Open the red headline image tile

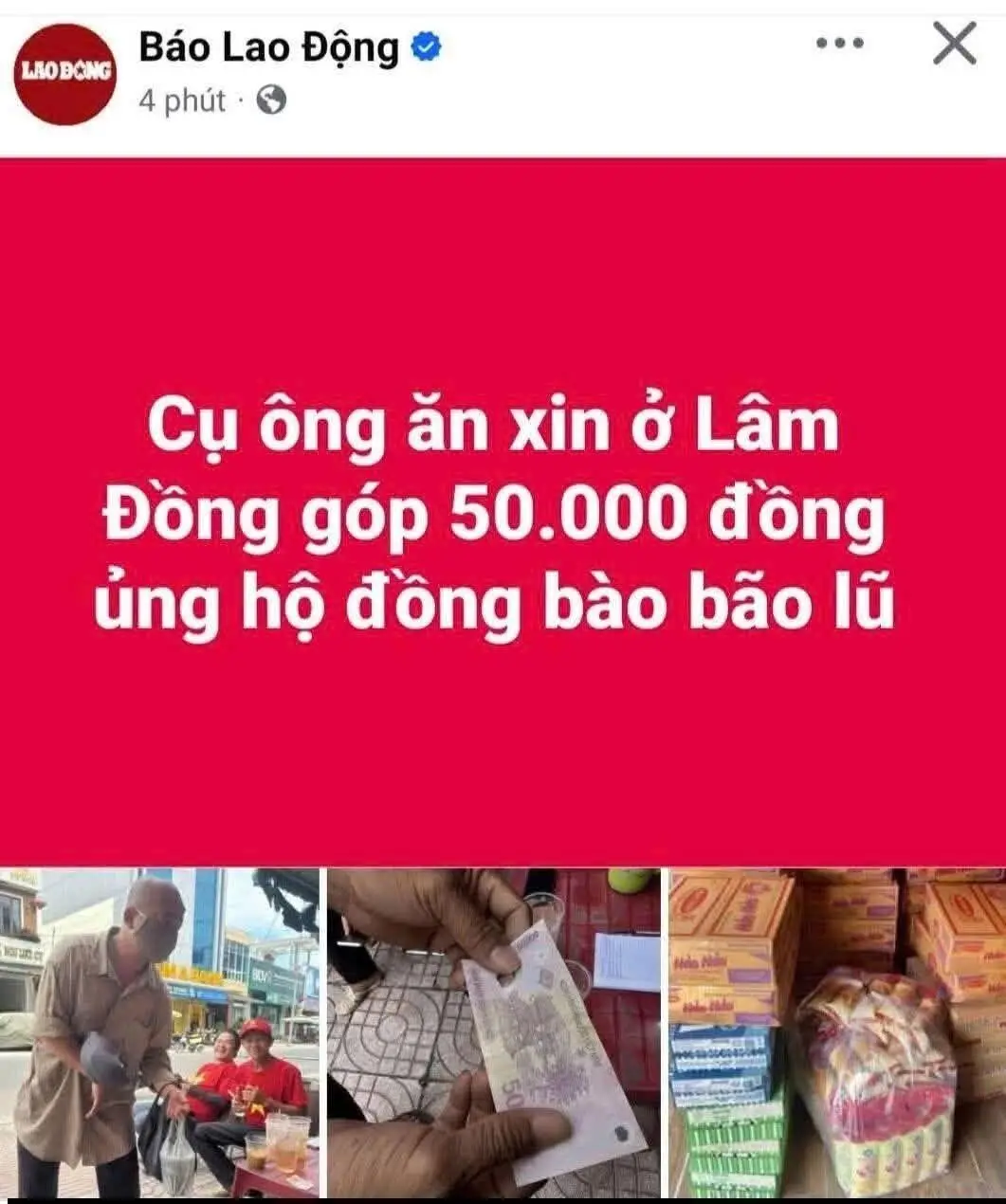tap(503, 512)
